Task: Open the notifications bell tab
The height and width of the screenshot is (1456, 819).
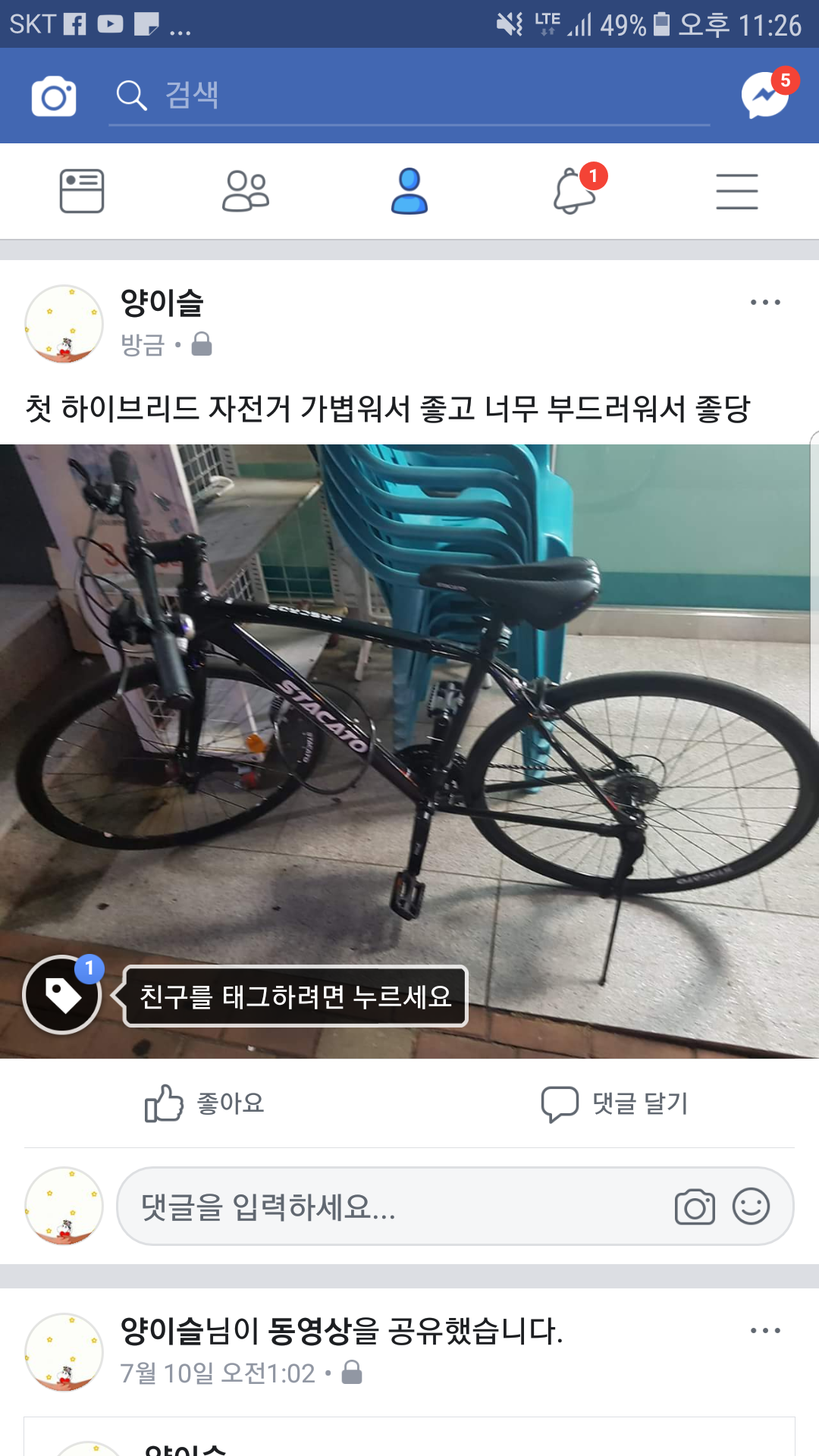Action: coord(575,191)
